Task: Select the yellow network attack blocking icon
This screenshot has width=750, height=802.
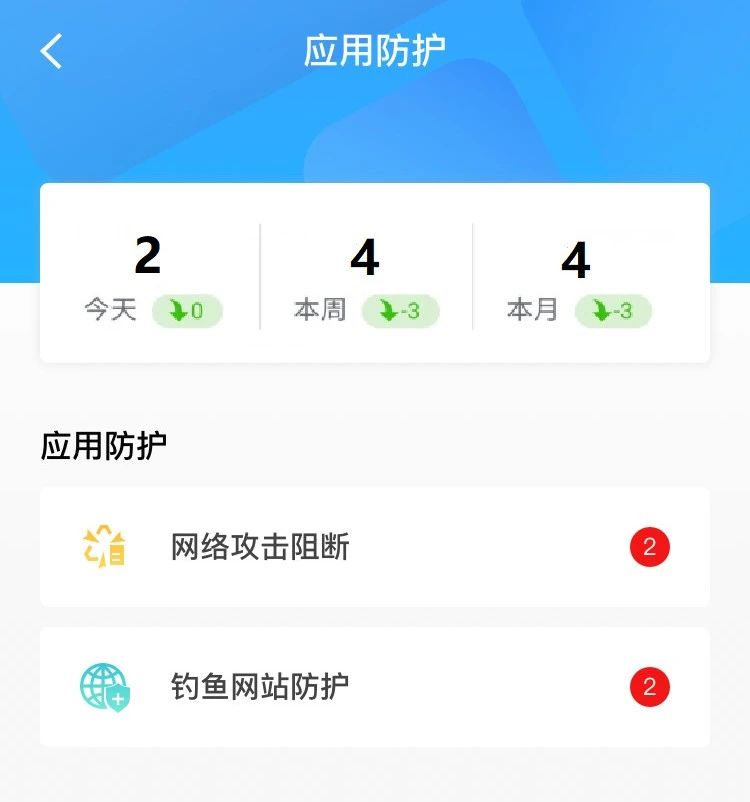Action: click(104, 548)
